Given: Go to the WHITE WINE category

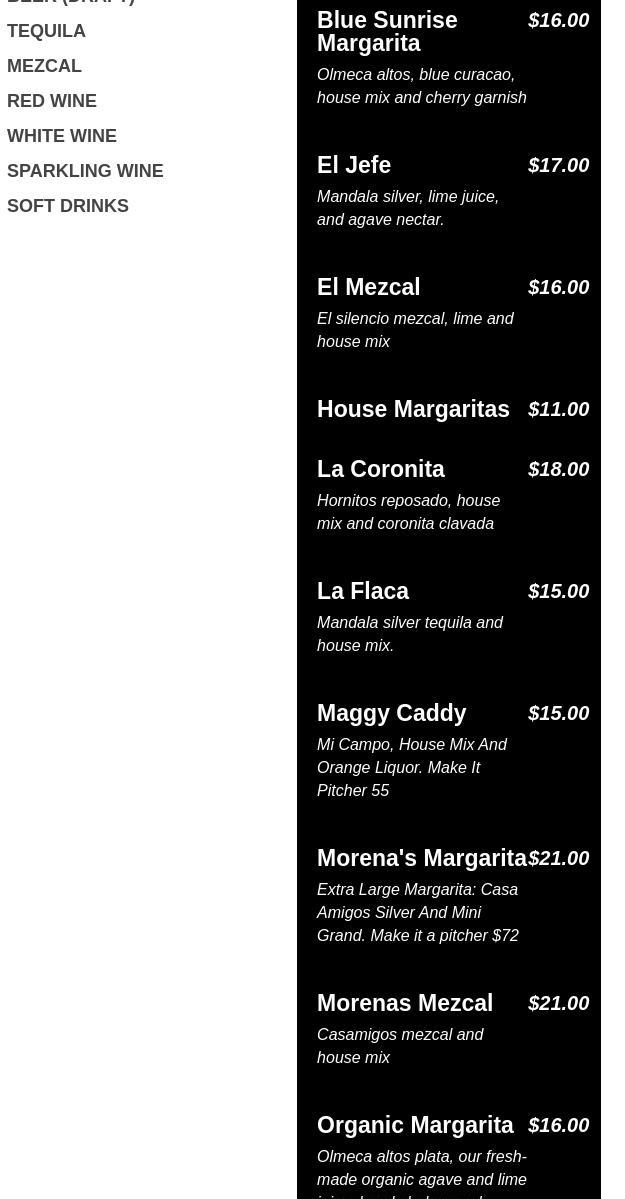Looking at the screenshot, I should (x=62, y=136).
